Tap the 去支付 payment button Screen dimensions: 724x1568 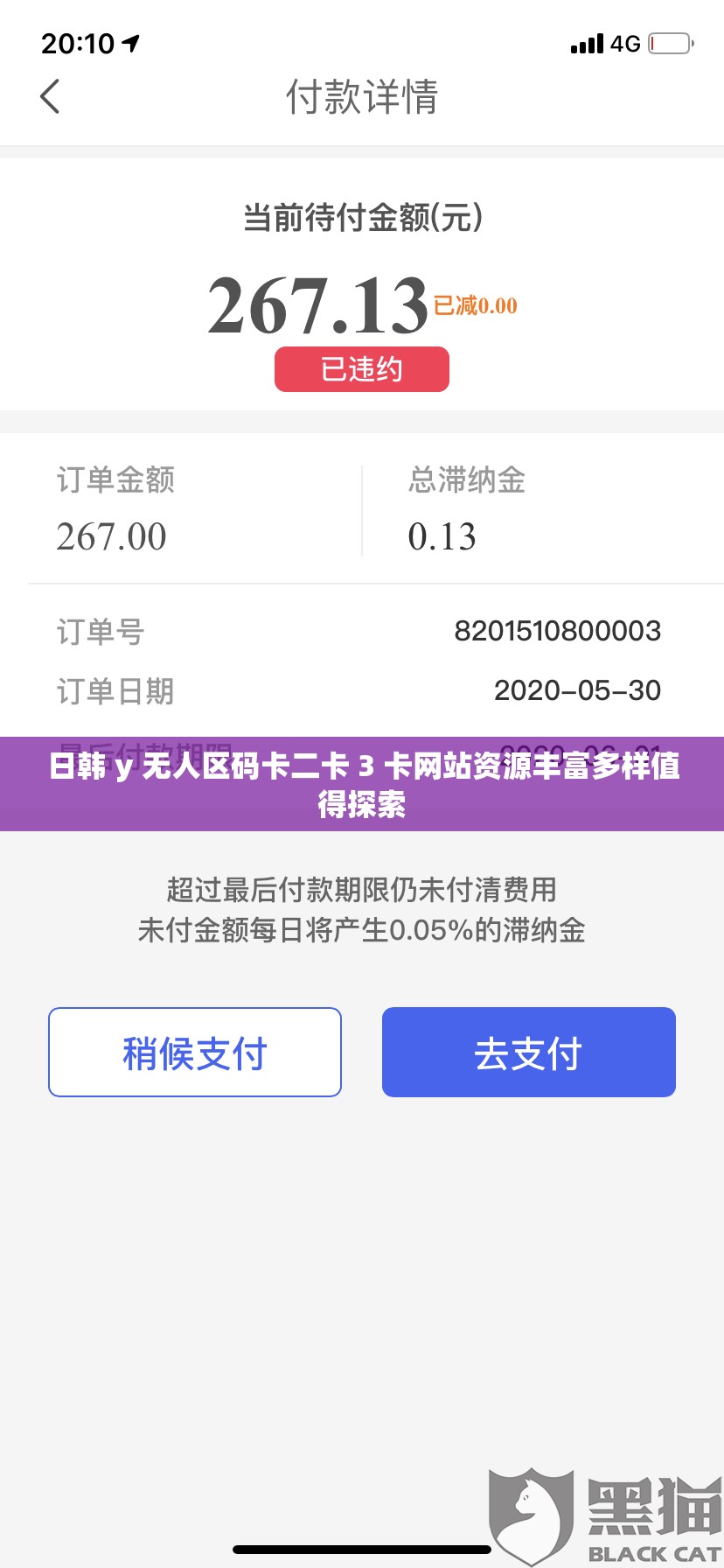coord(528,1052)
